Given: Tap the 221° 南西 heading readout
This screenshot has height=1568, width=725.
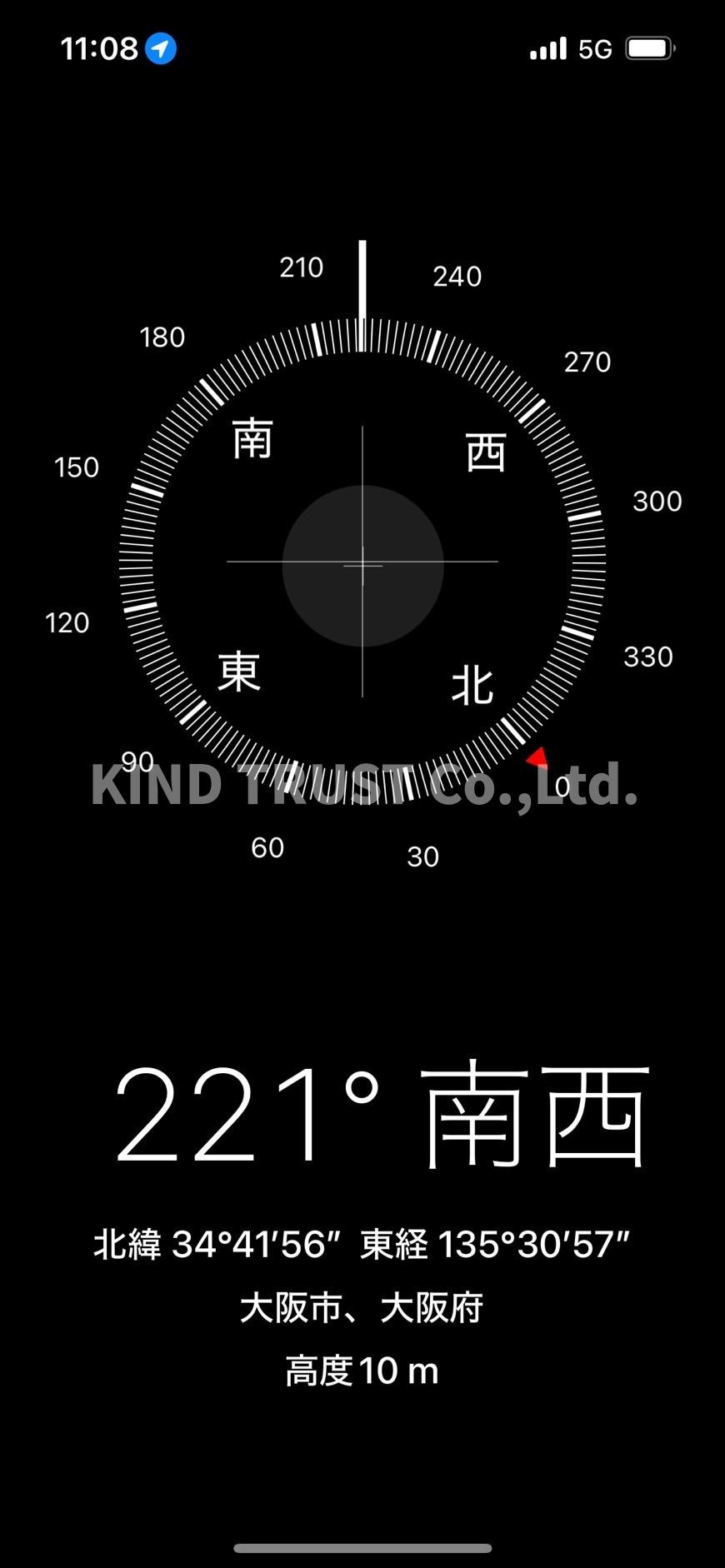Looking at the screenshot, I should point(380,1116).
